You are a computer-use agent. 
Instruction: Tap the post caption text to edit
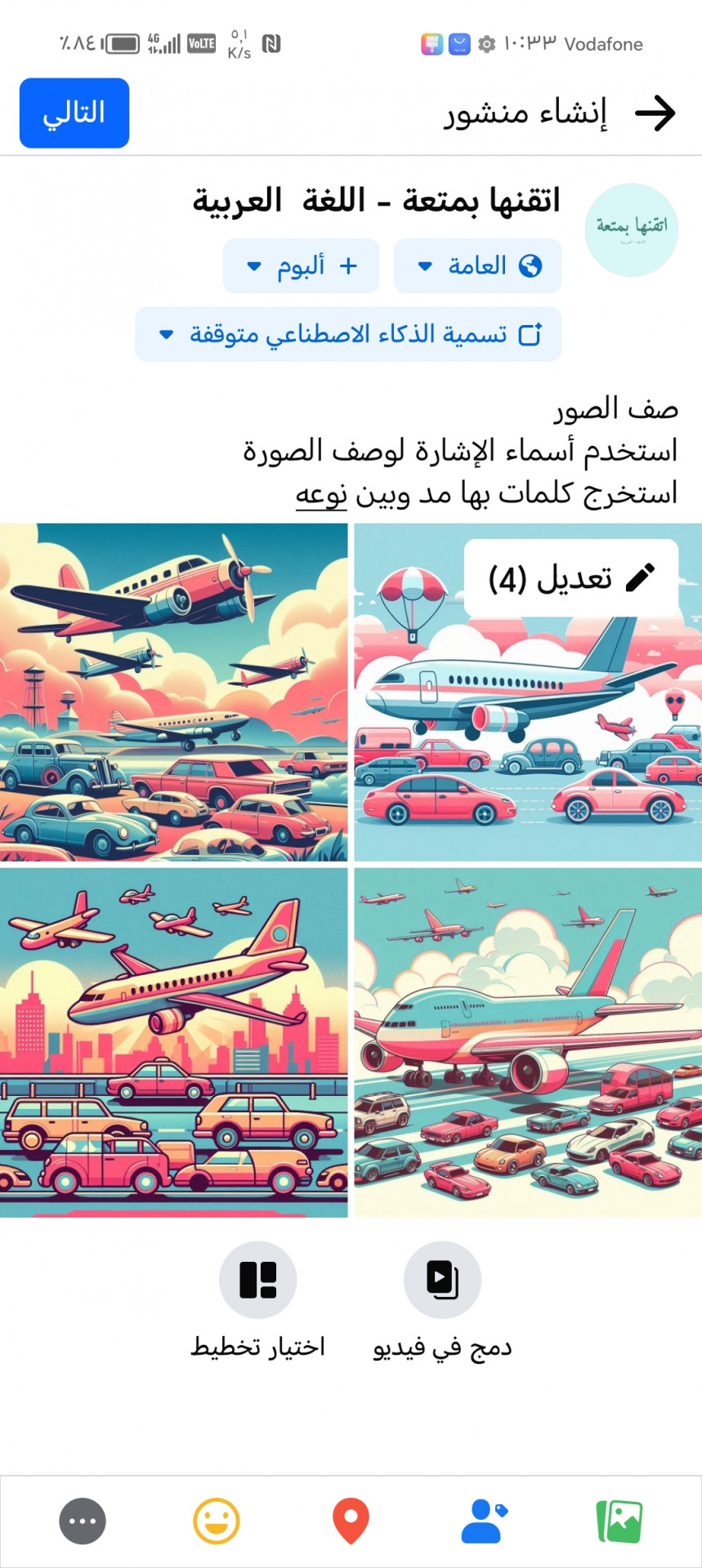460,450
